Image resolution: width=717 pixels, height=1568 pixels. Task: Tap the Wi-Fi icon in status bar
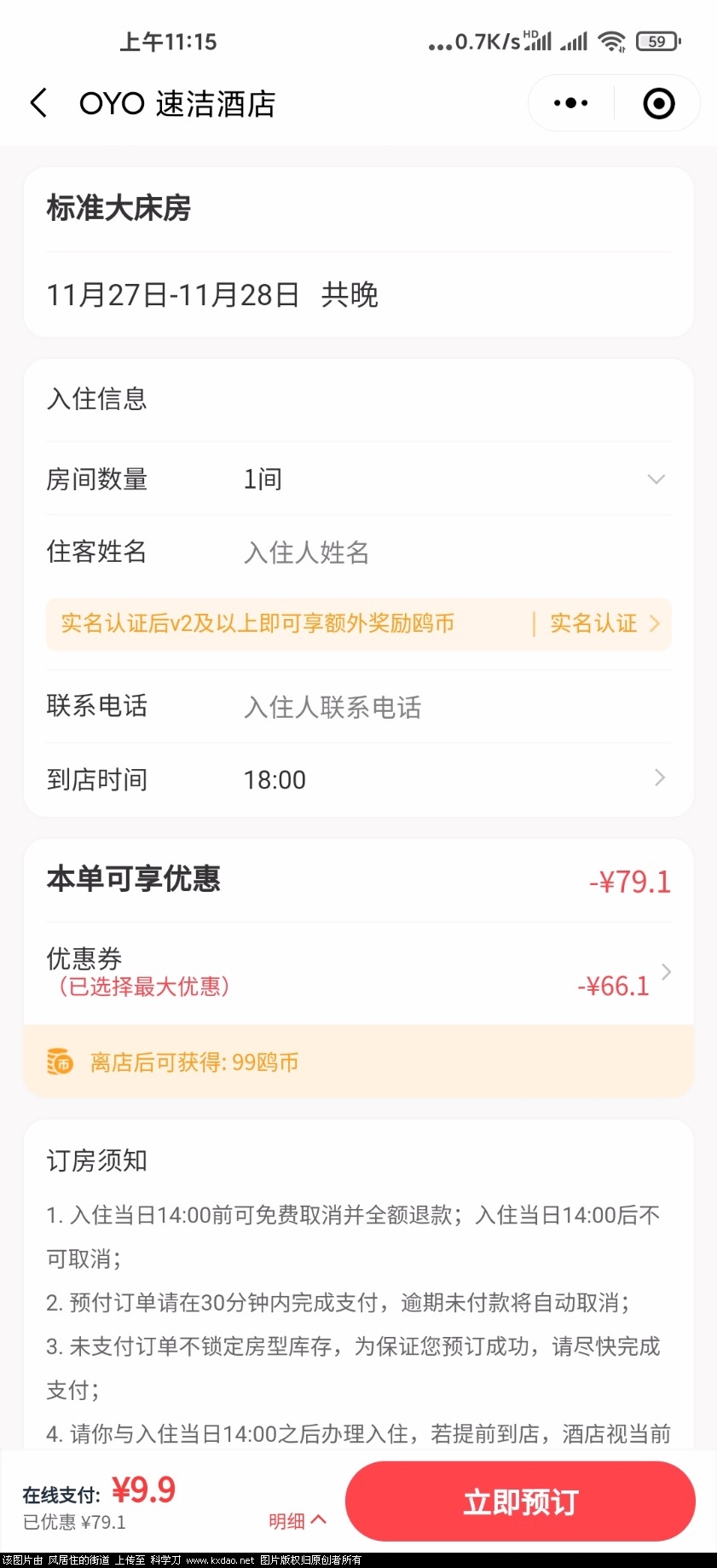point(612,39)
